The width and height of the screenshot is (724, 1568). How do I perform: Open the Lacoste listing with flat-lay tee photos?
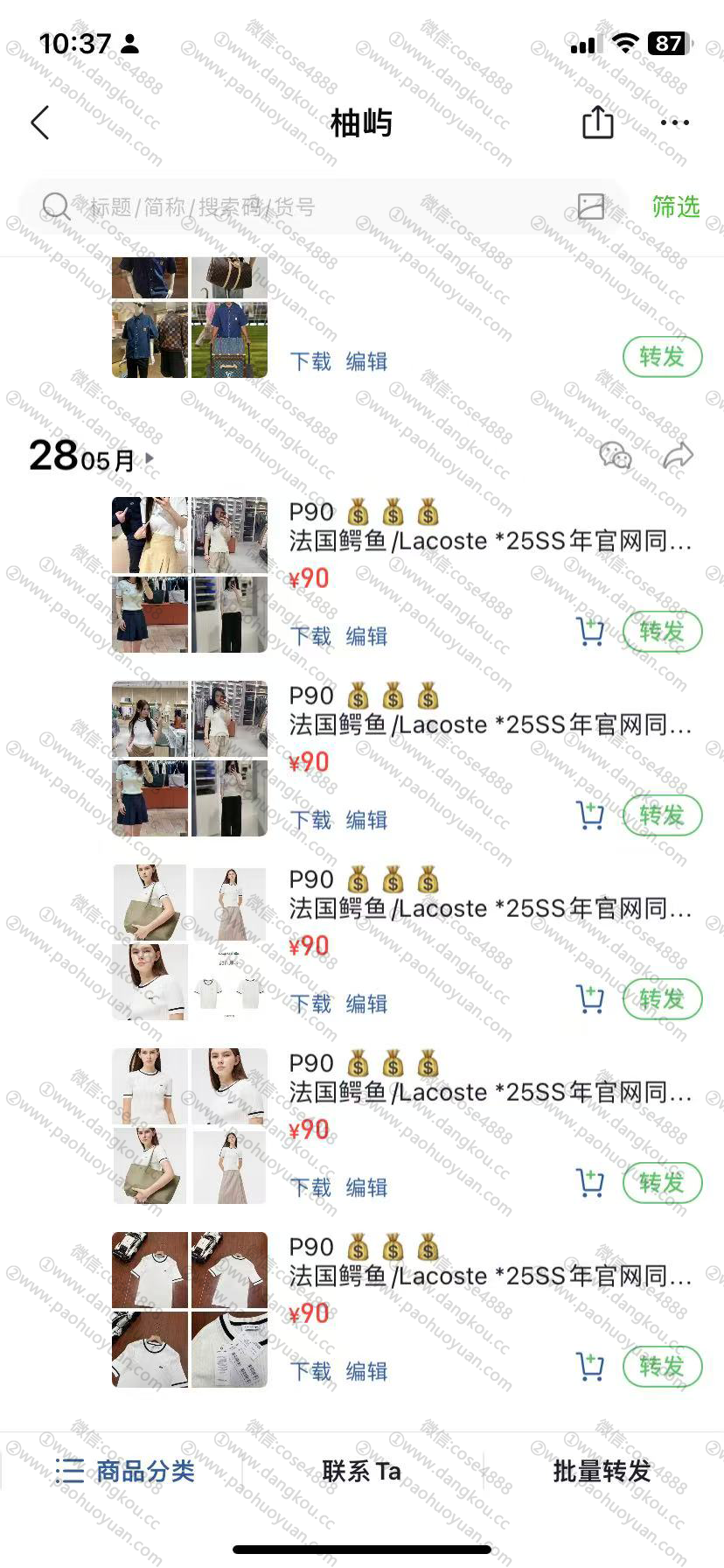pos(490,1276)
